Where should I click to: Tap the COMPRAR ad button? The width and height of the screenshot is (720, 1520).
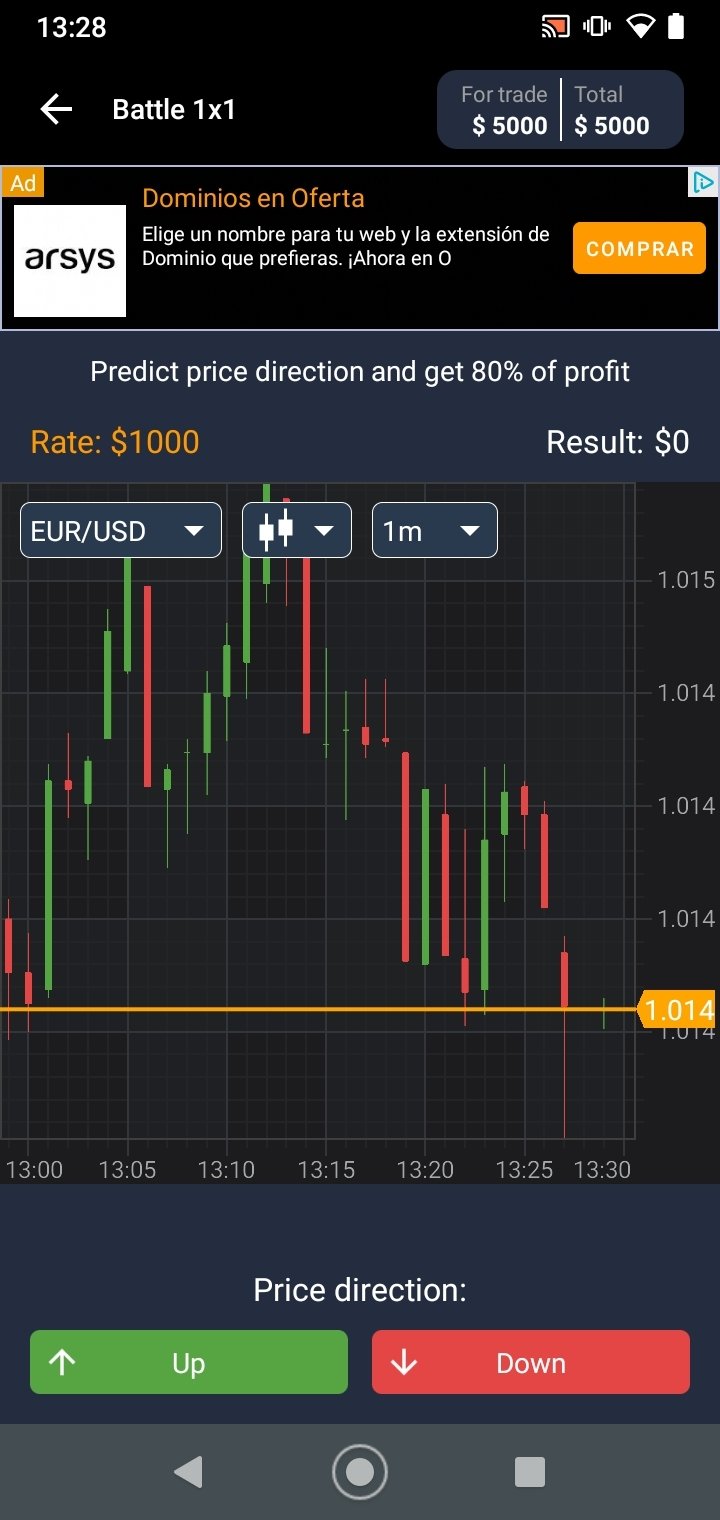click(x=639, y=248)
